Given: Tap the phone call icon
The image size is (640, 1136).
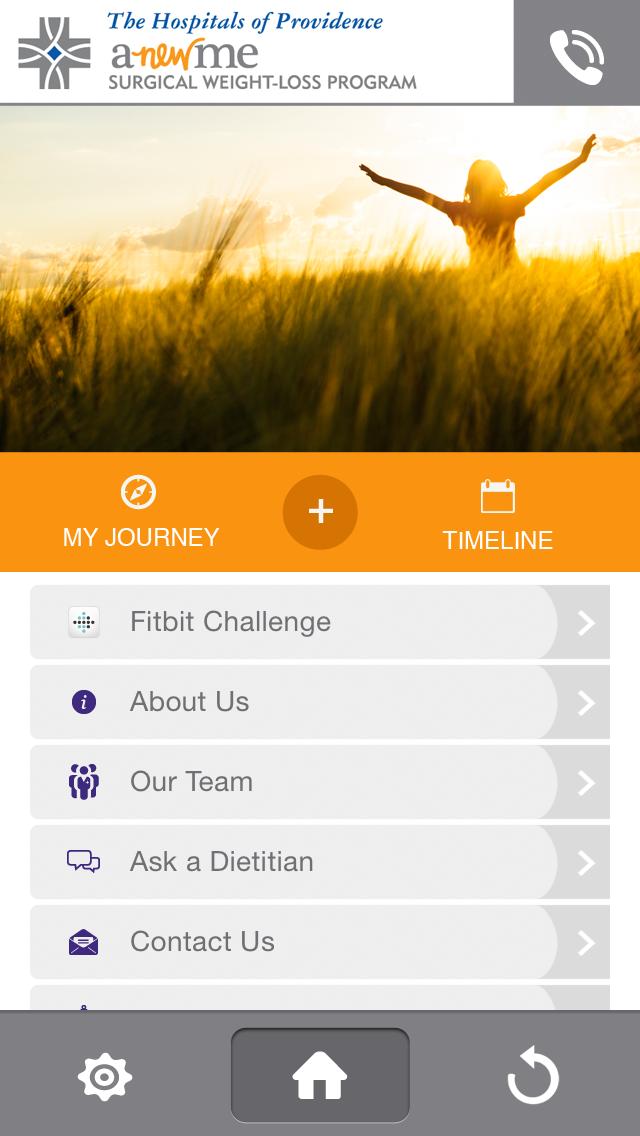Looking at the screenshot, I should tap(577, 52).
